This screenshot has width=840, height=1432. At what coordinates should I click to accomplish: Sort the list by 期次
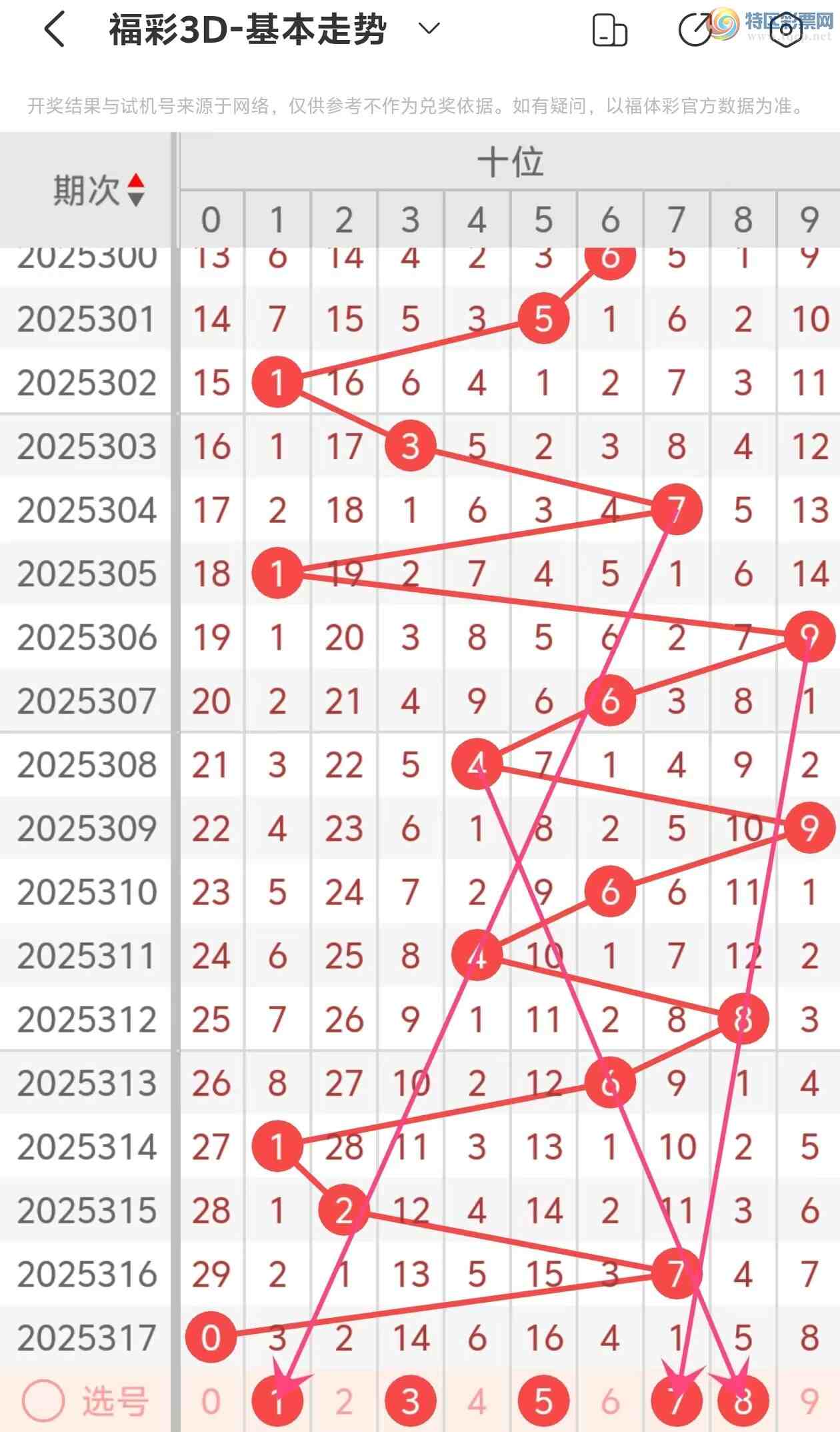pyautogui.click(x=136, y=190)
